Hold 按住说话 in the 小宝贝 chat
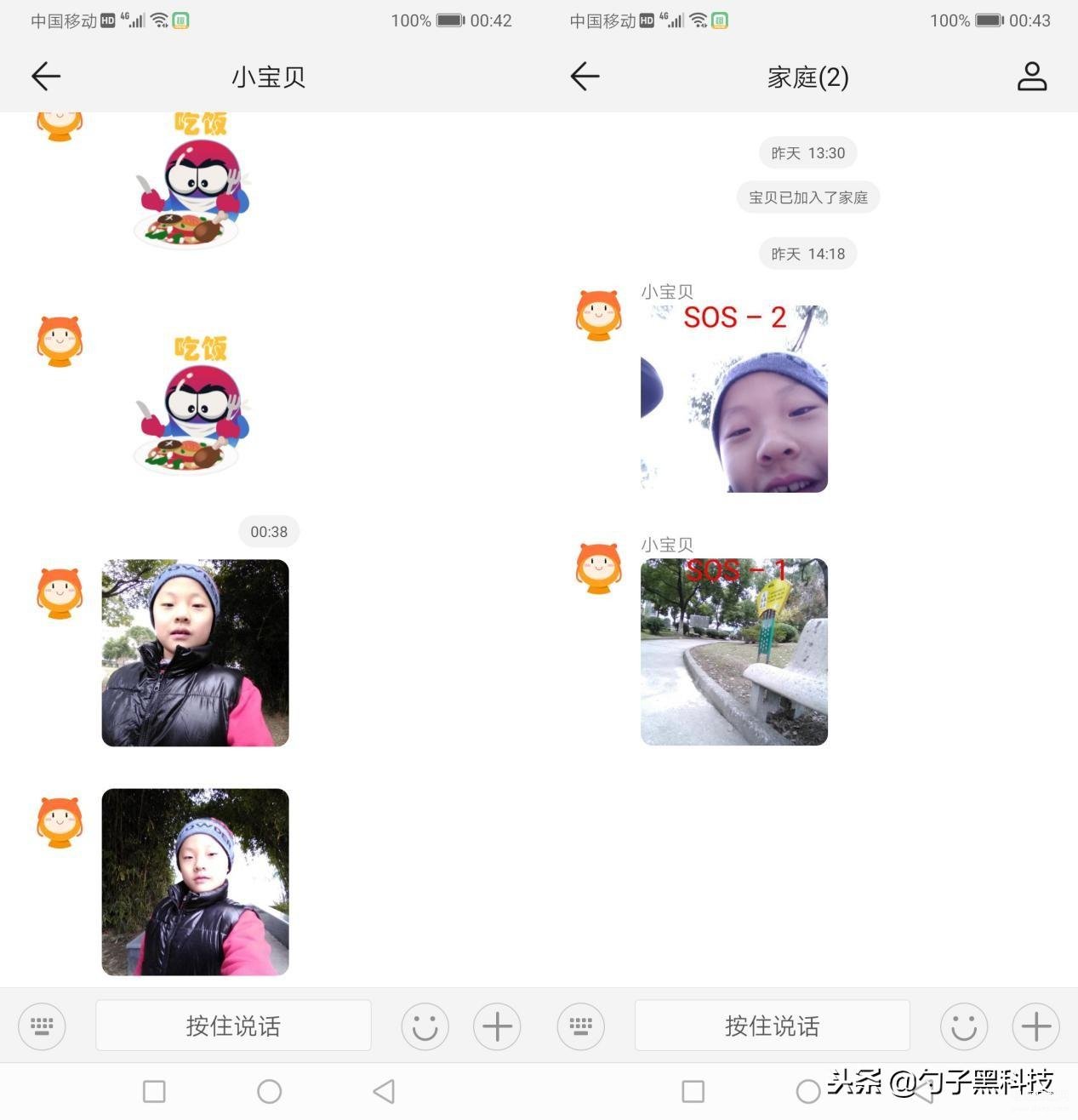Viewport: 1078px width, 1120px height. [233, 1026]
